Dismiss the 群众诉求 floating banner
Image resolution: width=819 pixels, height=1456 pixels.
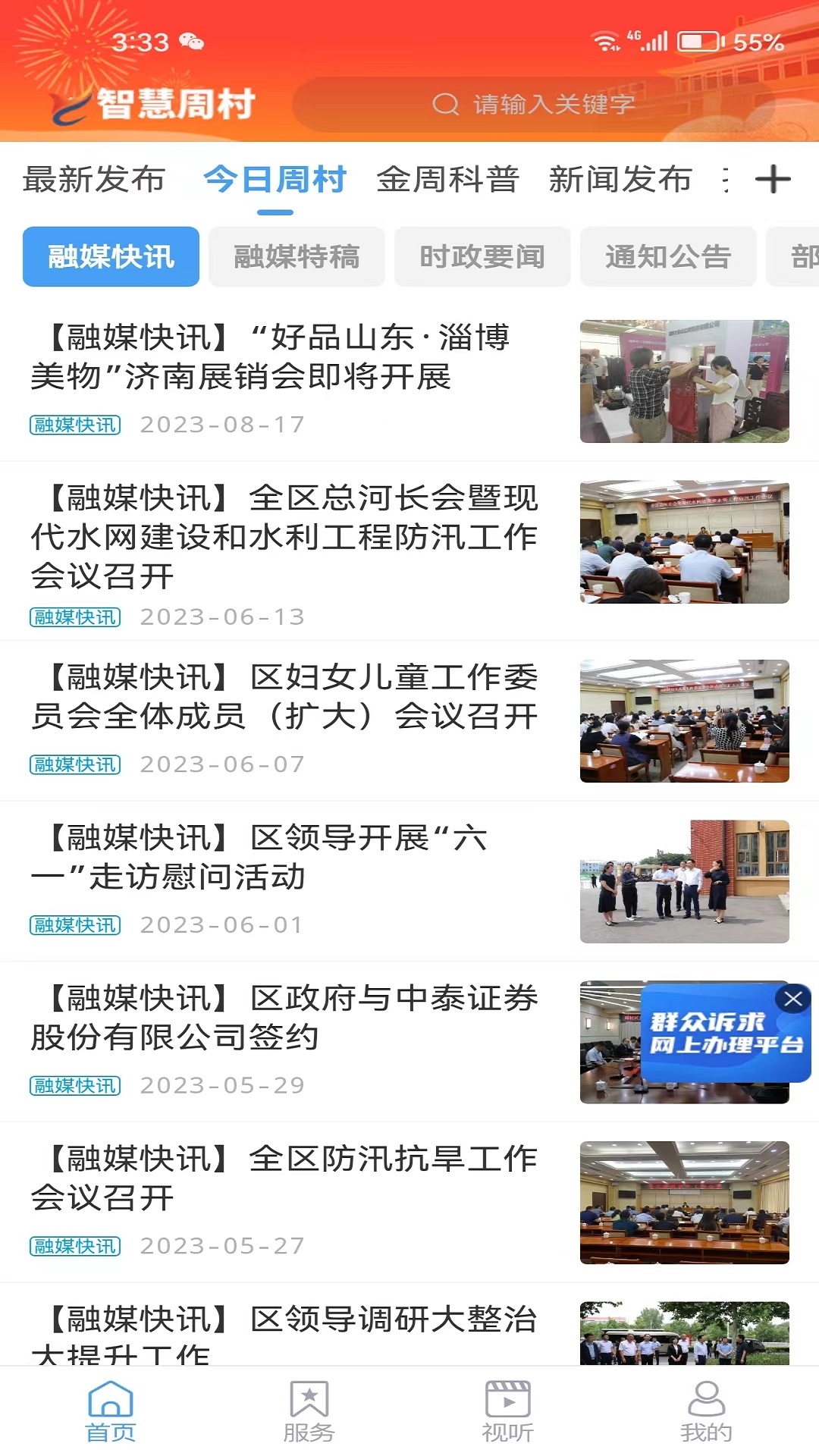coord(793,999)
